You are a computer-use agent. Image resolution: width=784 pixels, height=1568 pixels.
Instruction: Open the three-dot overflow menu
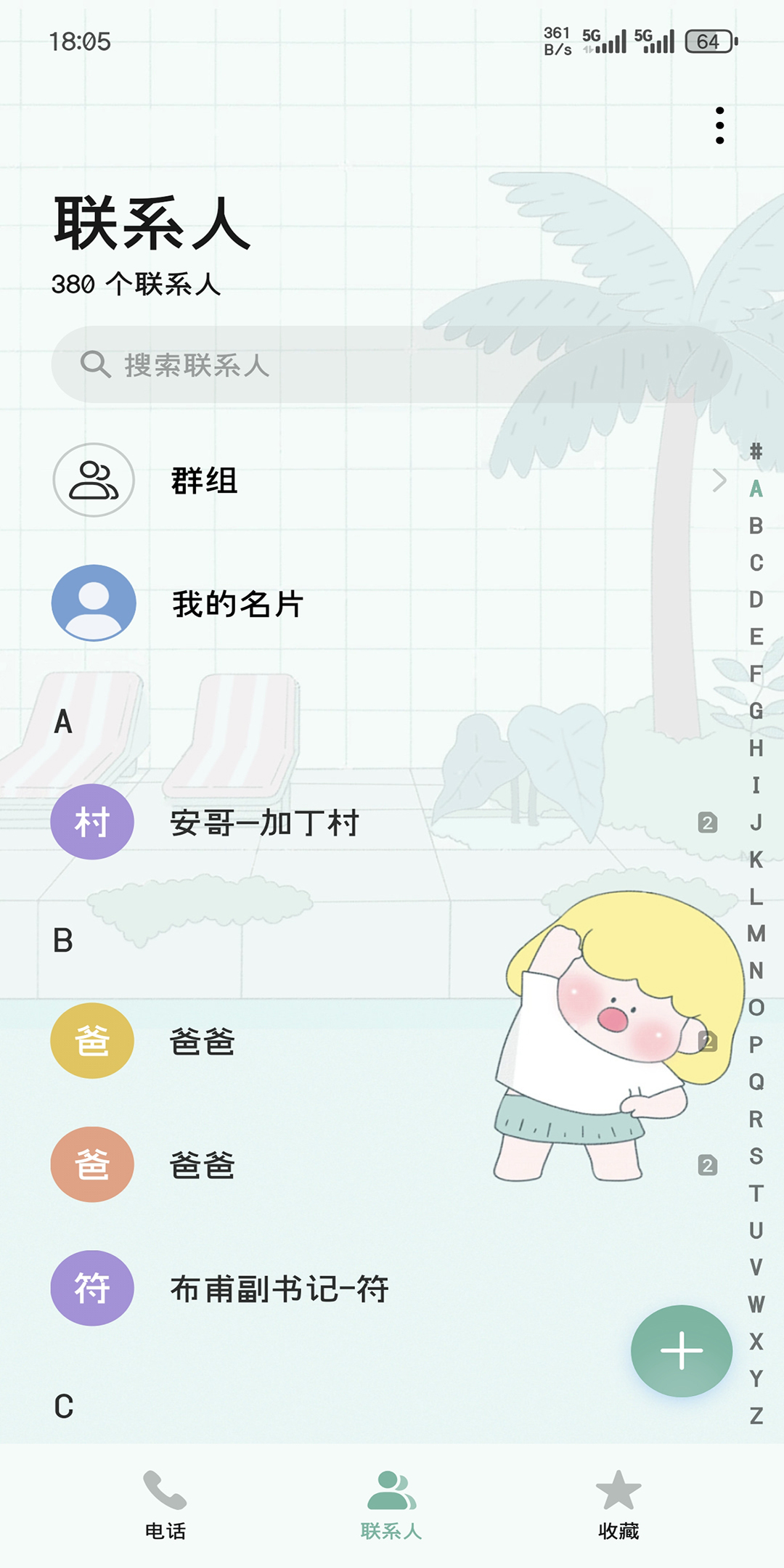click(719, 126)
